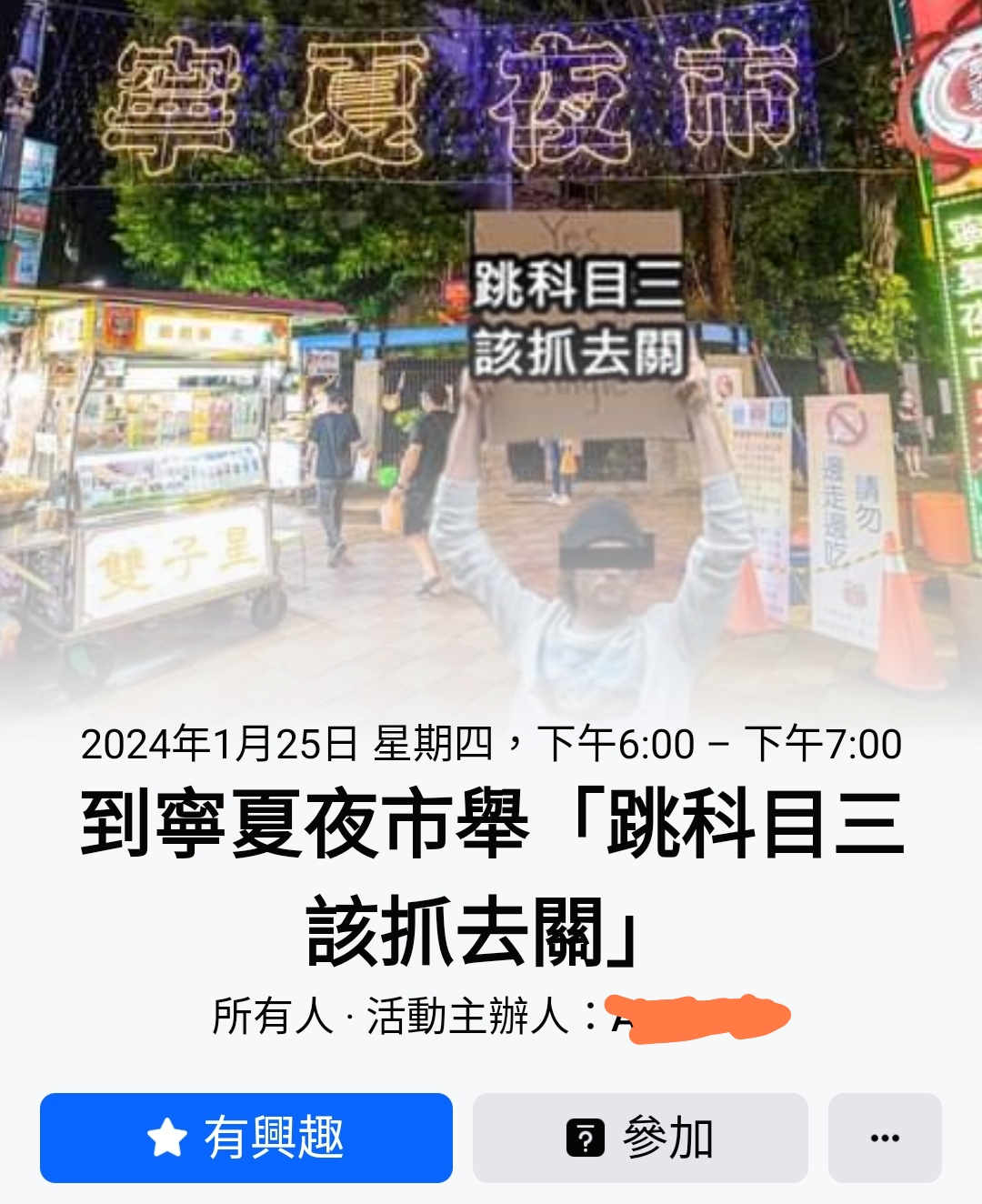Mark the event as 有興趣 (interested)
982x1204 pixels.
245,1138
